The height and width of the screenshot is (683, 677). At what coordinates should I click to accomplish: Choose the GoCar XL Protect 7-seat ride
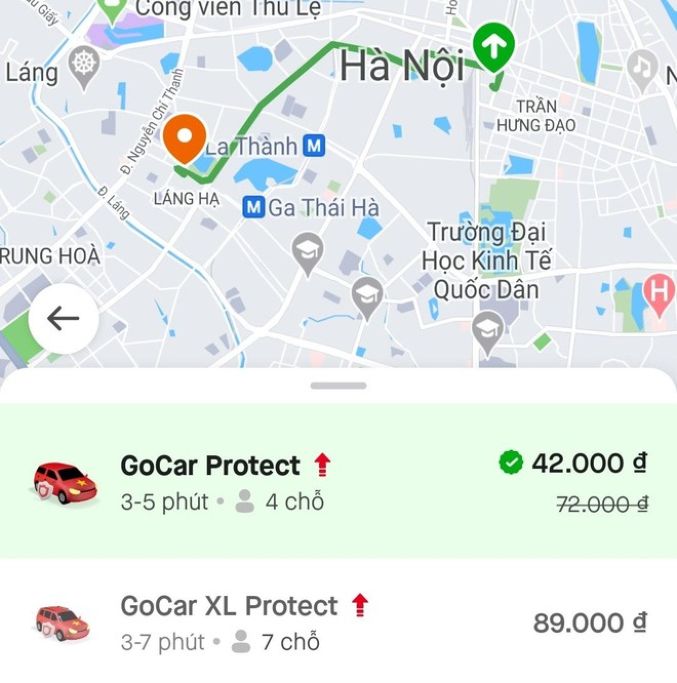pos(338,622)
